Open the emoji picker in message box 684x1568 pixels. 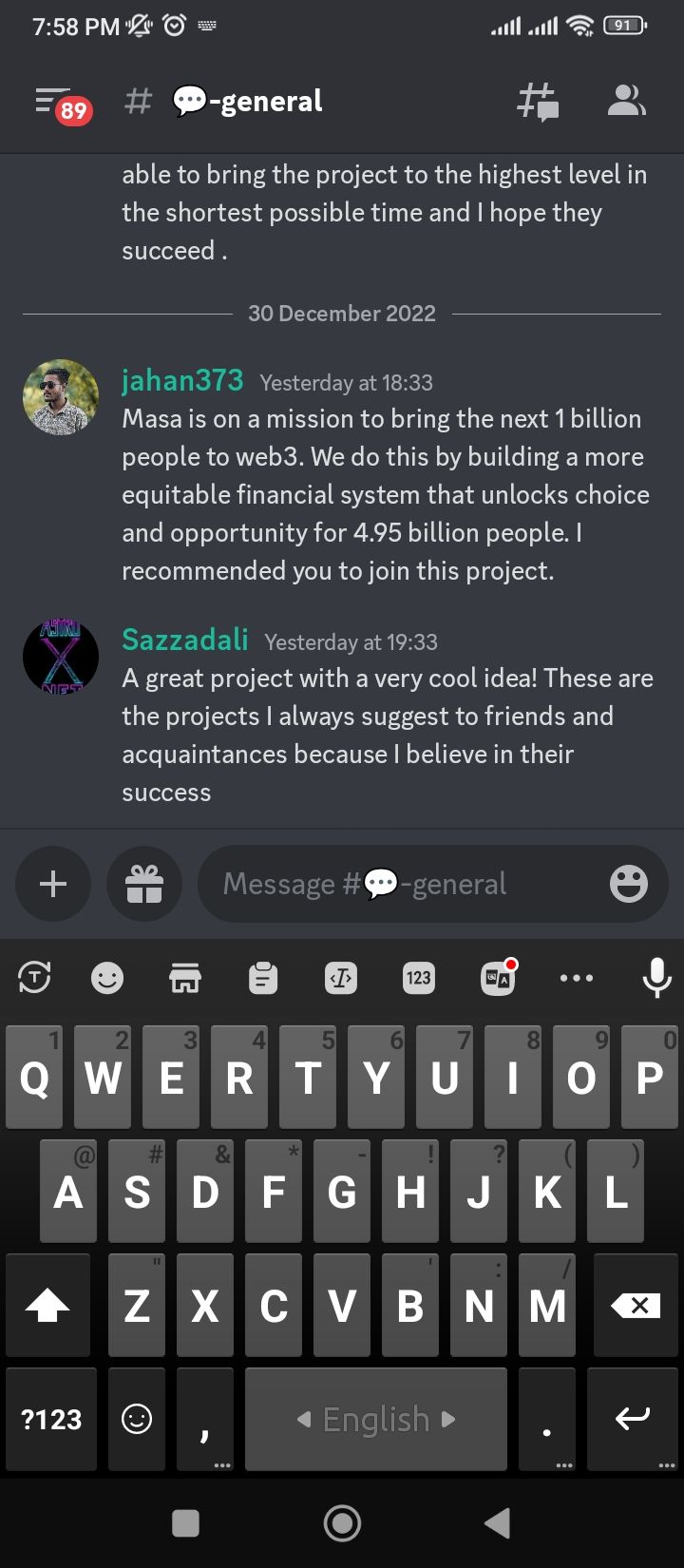click(x=629, y=885)
